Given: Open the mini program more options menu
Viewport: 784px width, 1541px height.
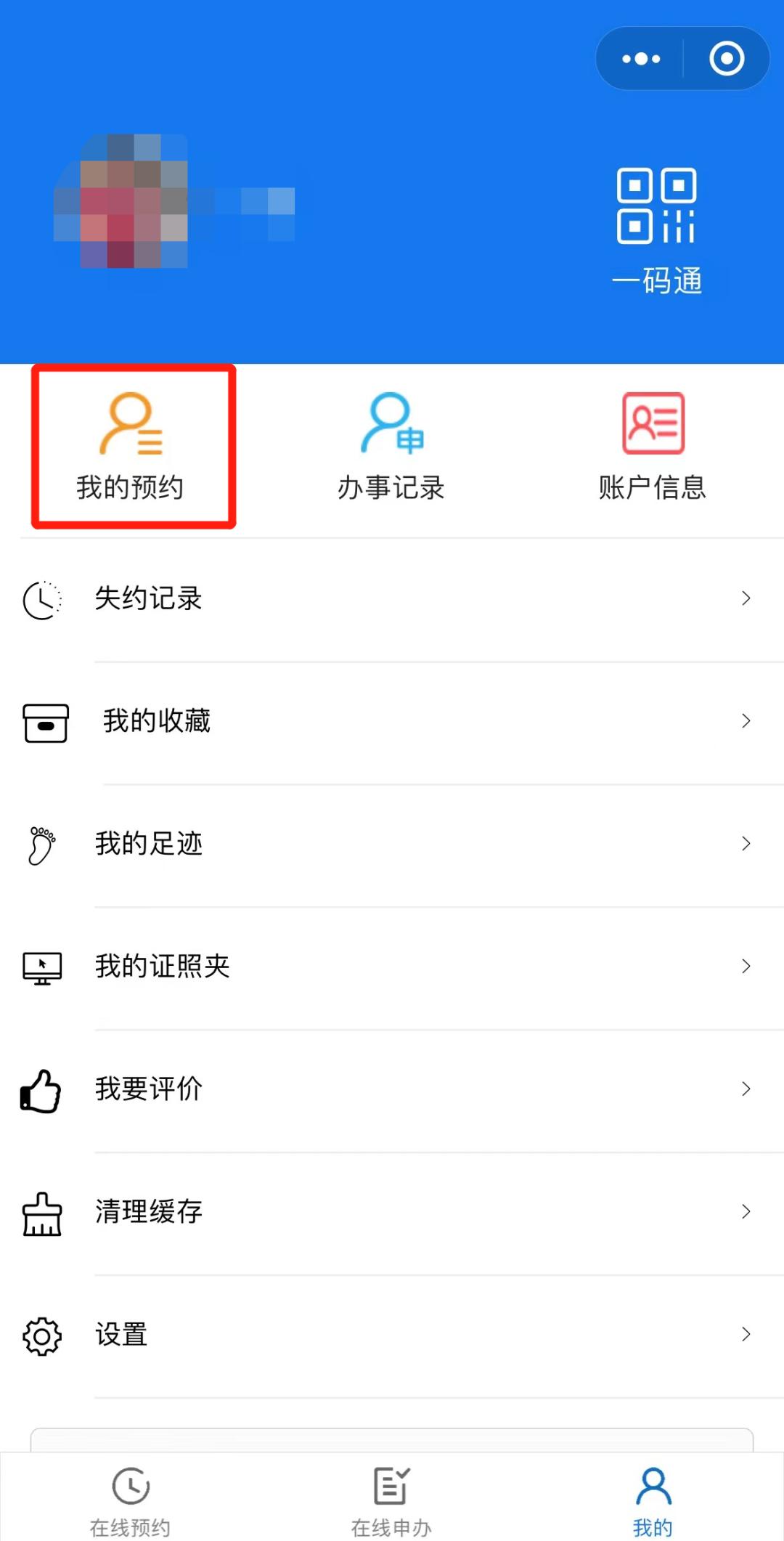Looking at the screenshot, I should point(641,59).
